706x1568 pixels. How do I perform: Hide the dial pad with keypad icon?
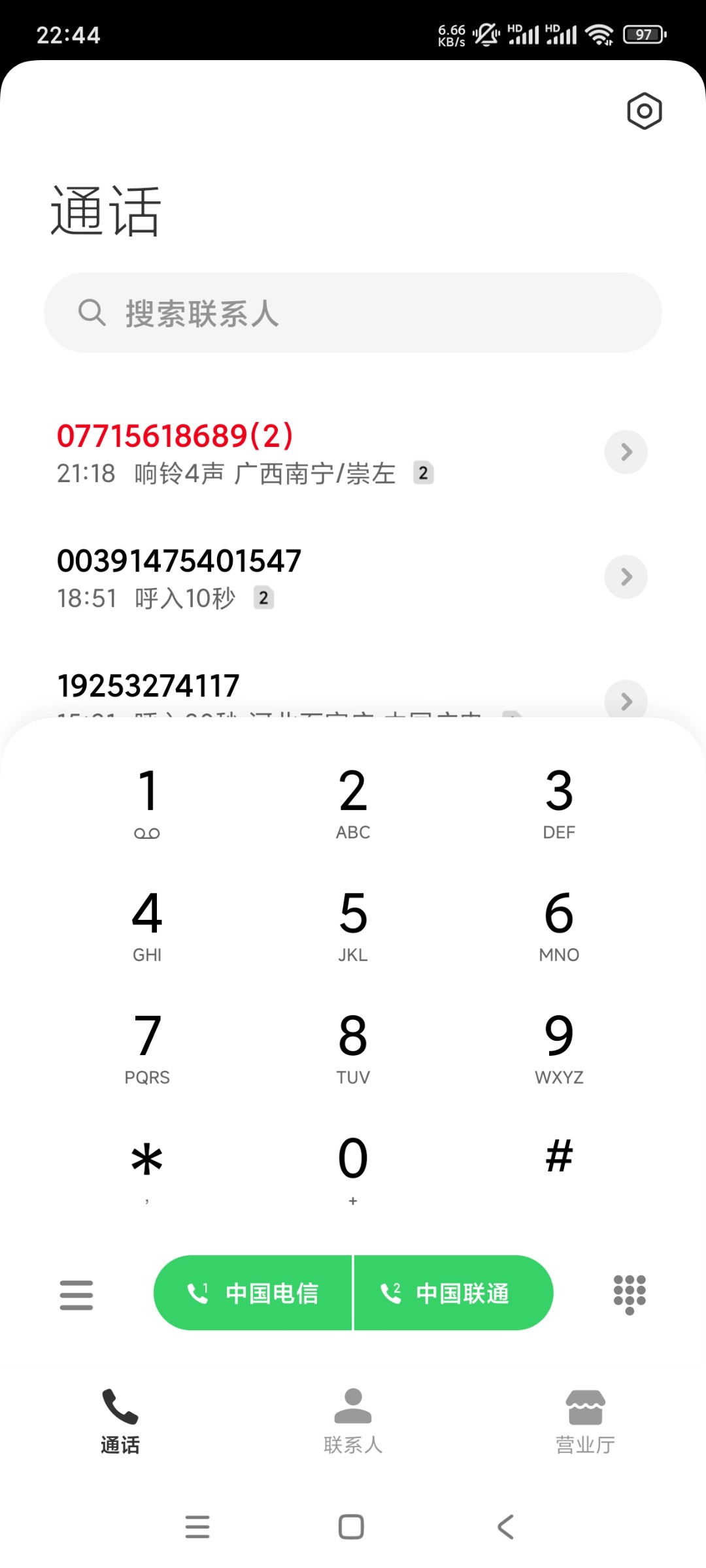pyautogui.click(x=630, y=1294)
